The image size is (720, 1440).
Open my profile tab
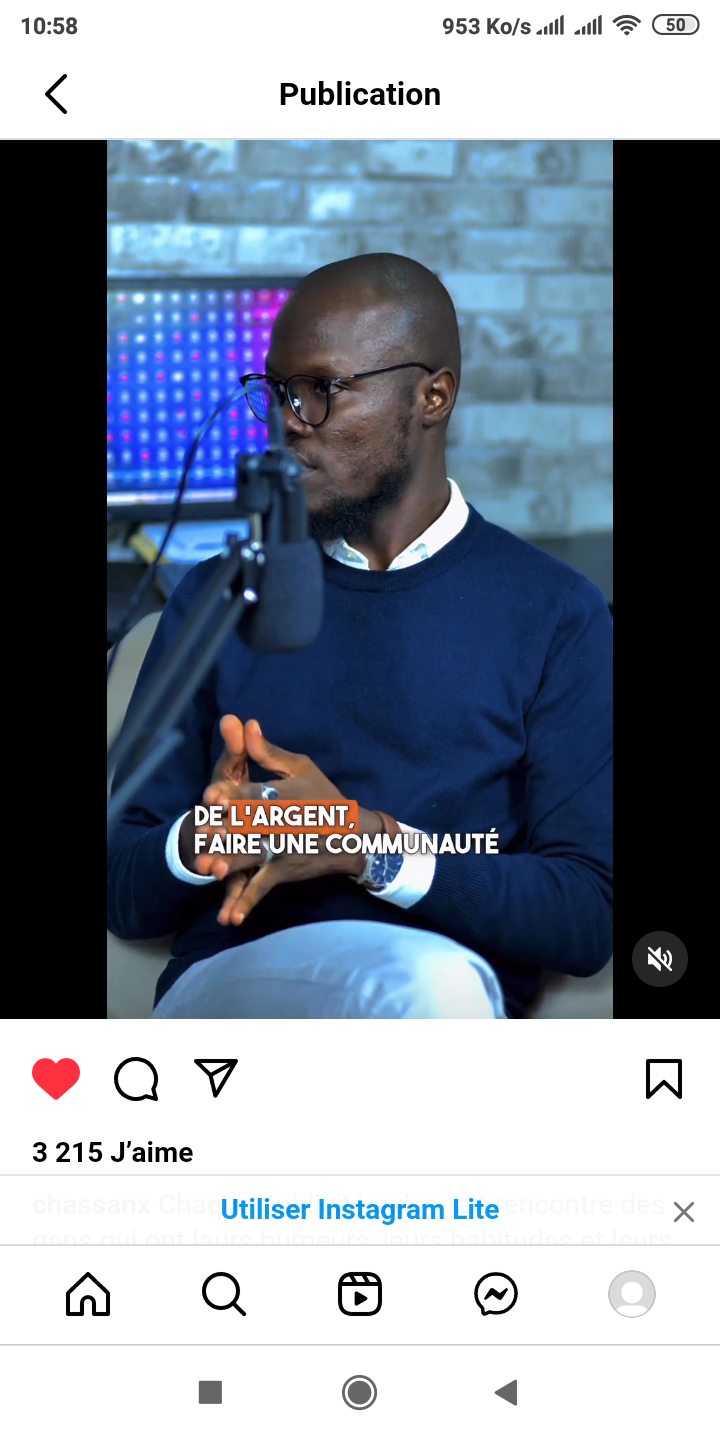(x=632, y=1295)
